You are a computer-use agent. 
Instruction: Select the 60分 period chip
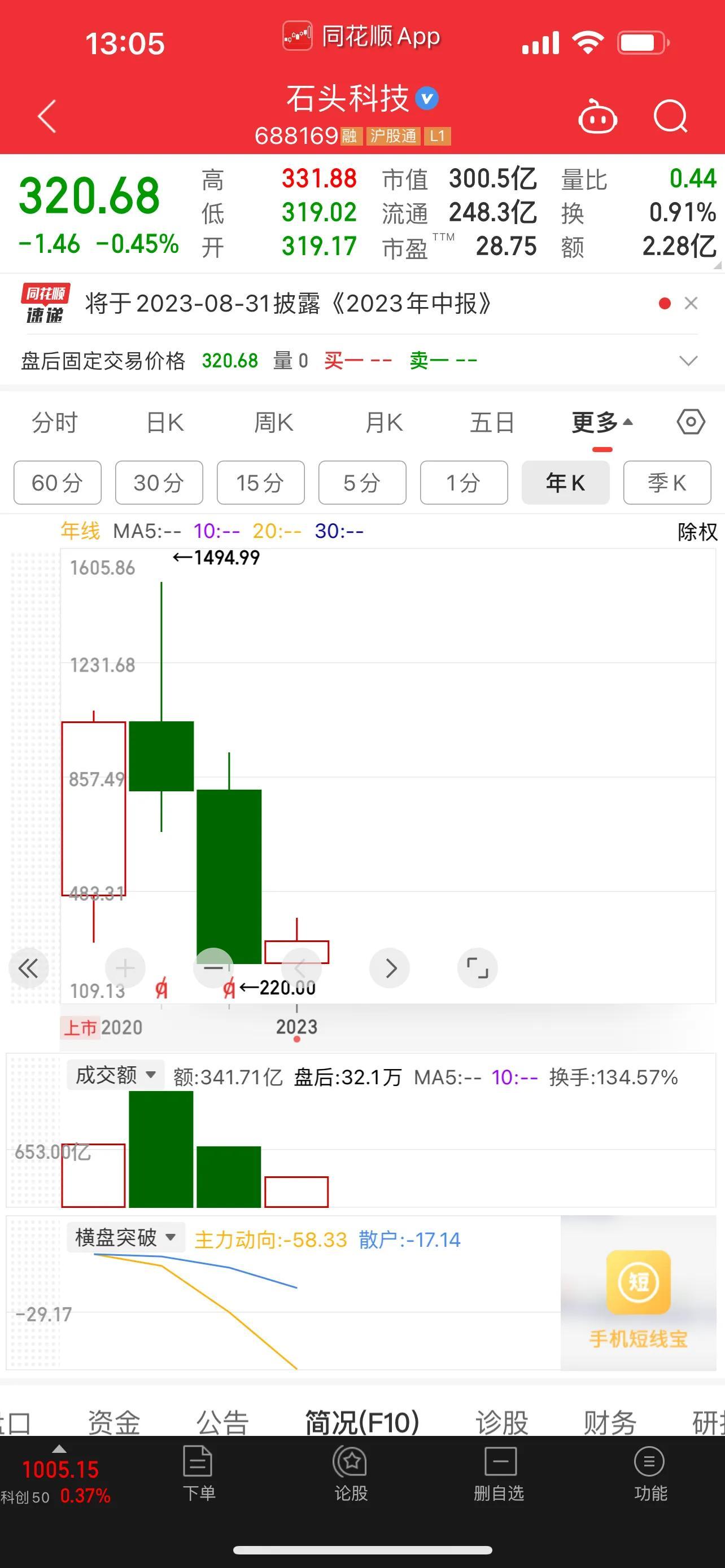[x=57, y=483]
